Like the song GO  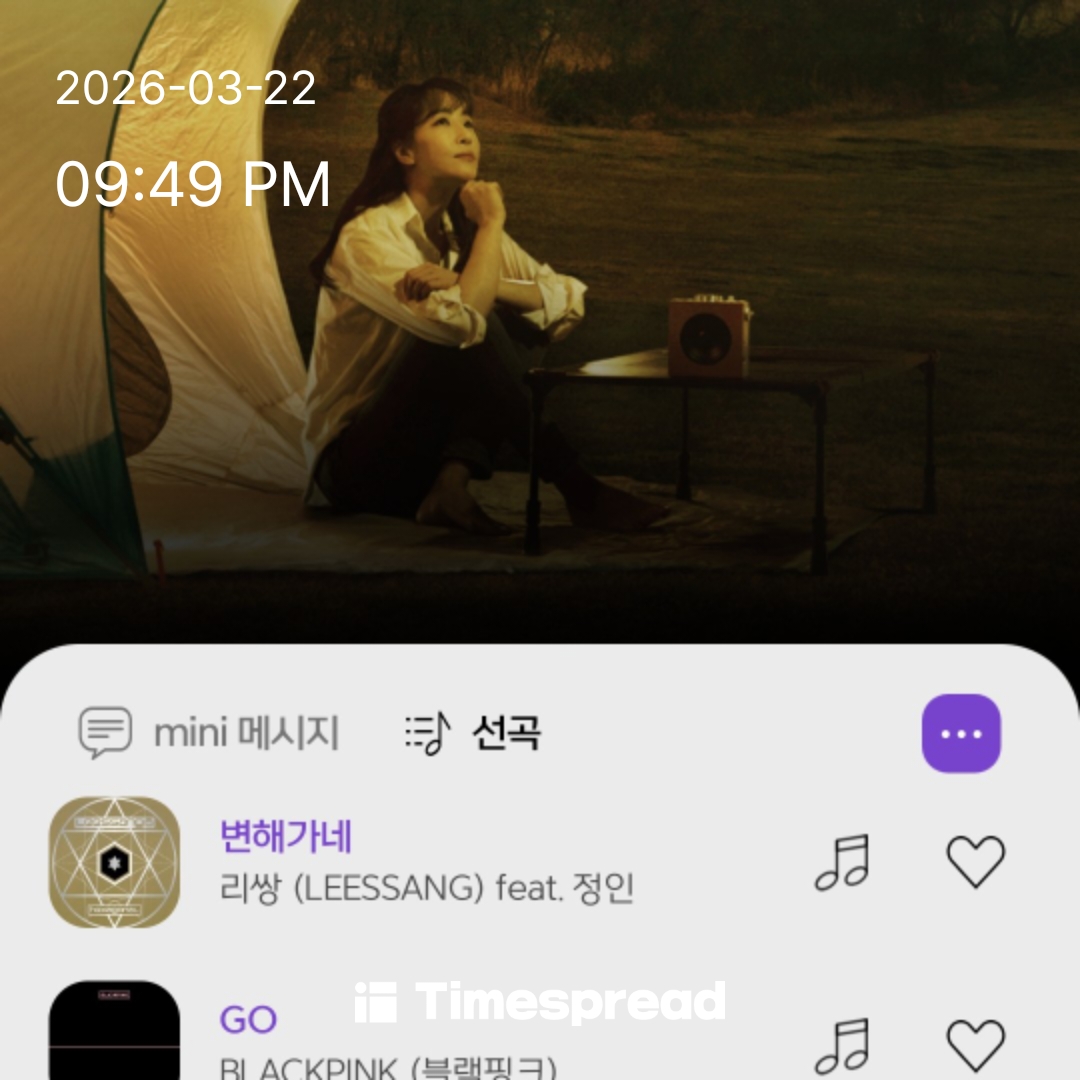(x=975, y=1045)
